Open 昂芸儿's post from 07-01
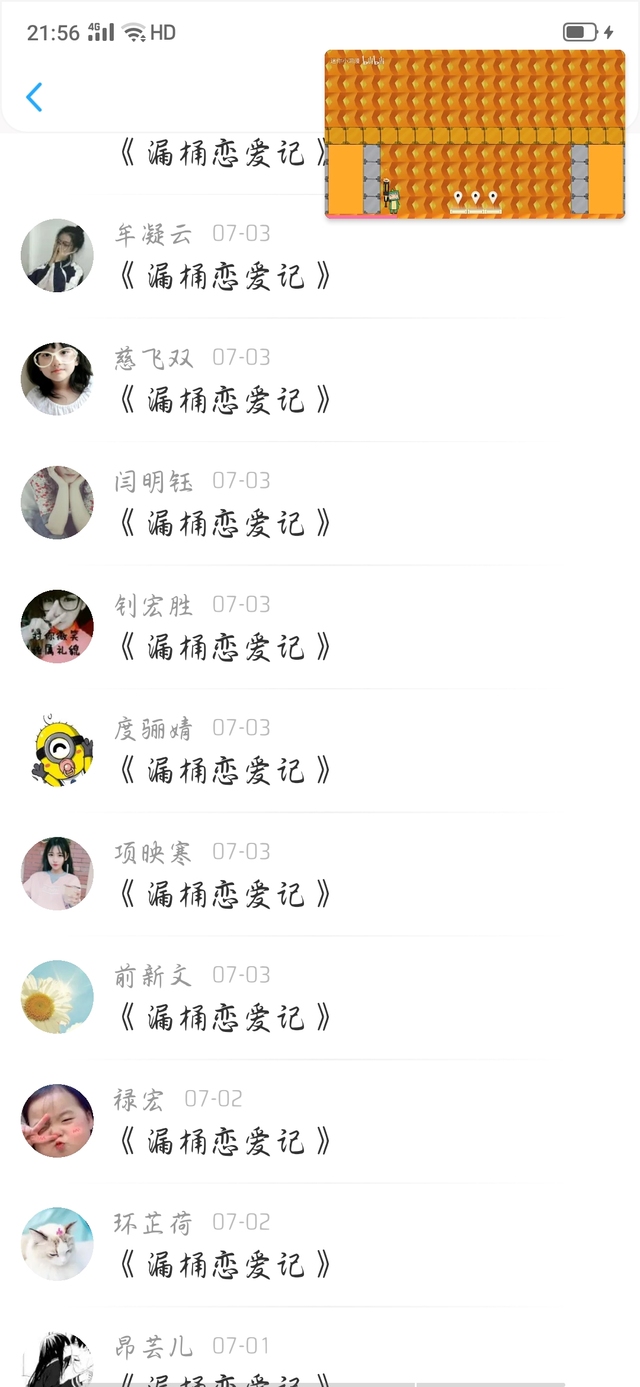This screenshot has height=1387, width=640. point(225,1368)
